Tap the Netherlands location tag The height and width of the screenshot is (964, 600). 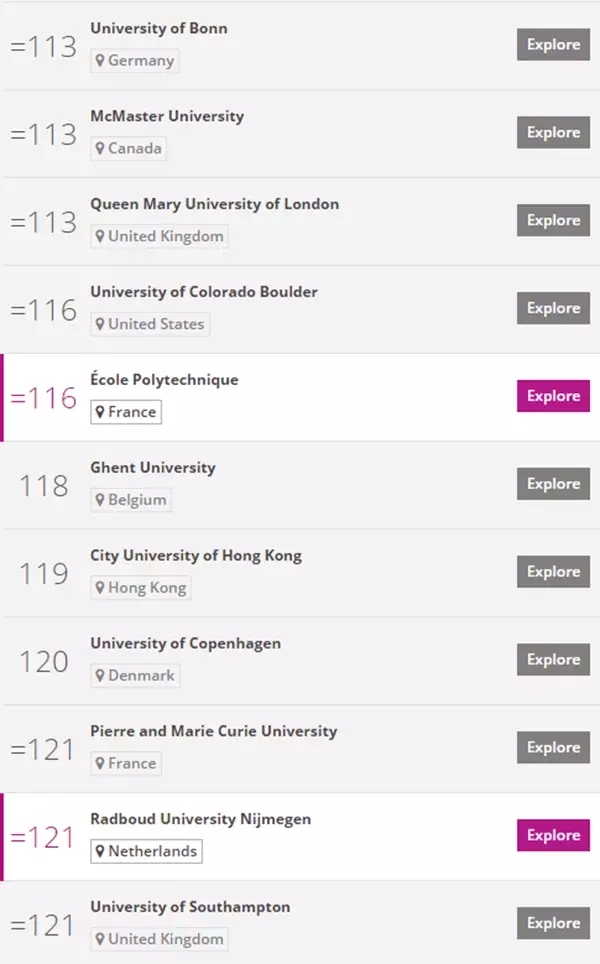[146, 851]
